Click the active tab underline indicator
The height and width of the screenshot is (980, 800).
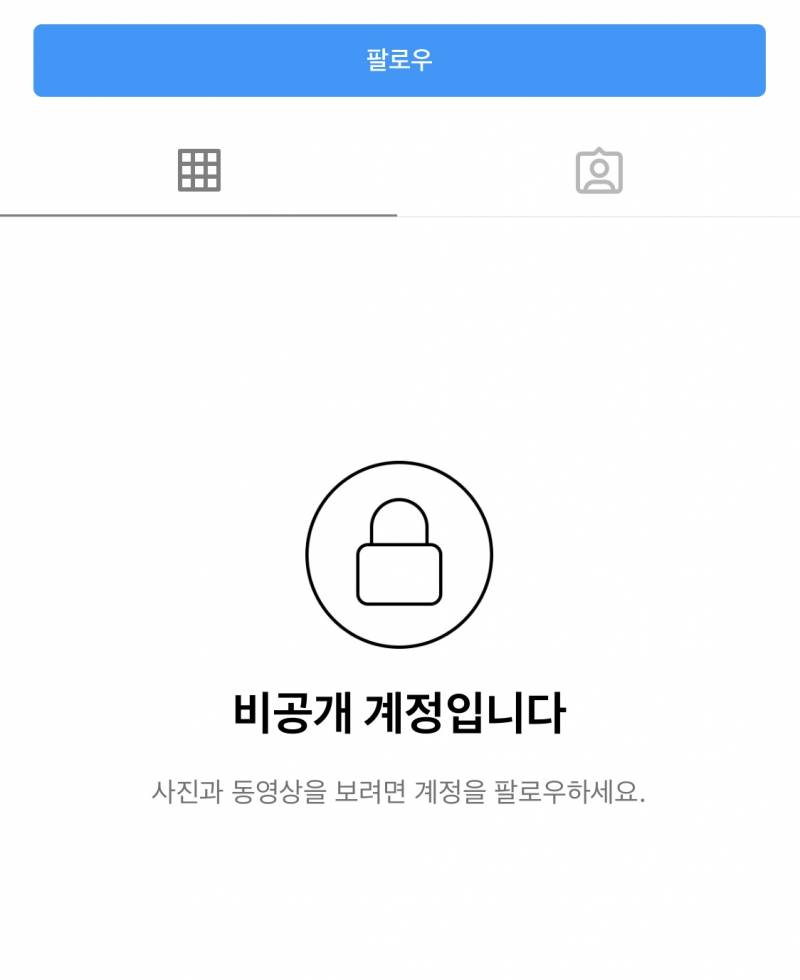tap(198, 212)
